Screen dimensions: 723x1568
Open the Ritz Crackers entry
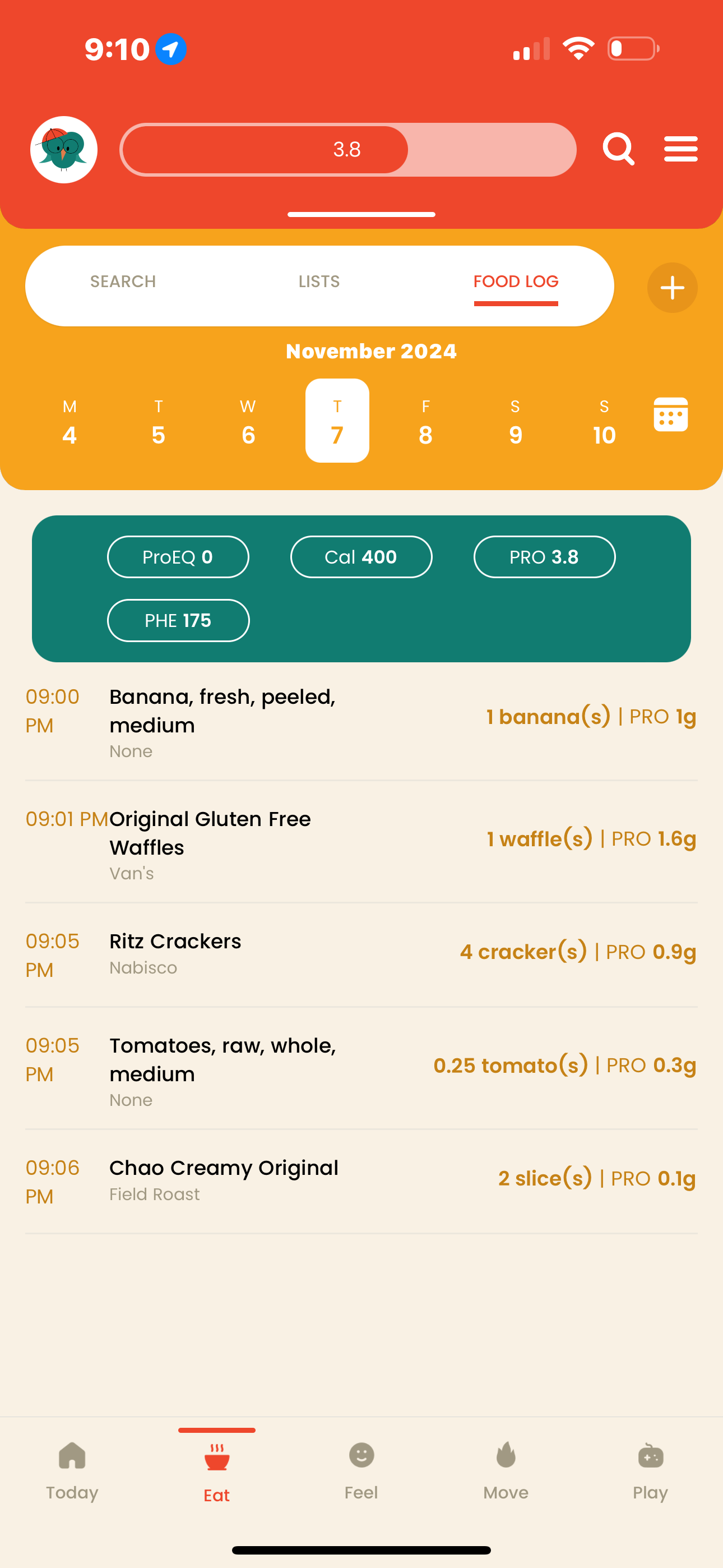[x=361, y=953]
